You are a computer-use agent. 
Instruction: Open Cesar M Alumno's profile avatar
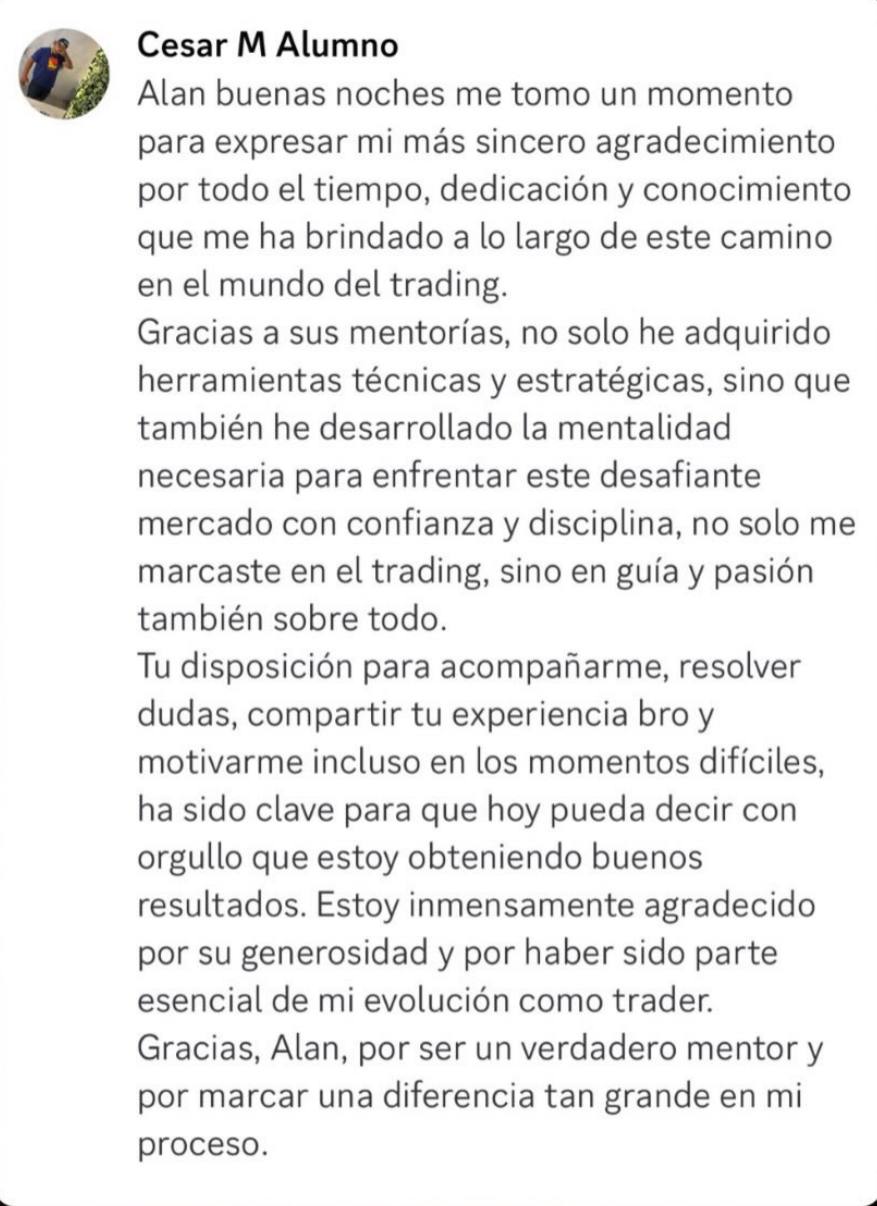(64, 74)
